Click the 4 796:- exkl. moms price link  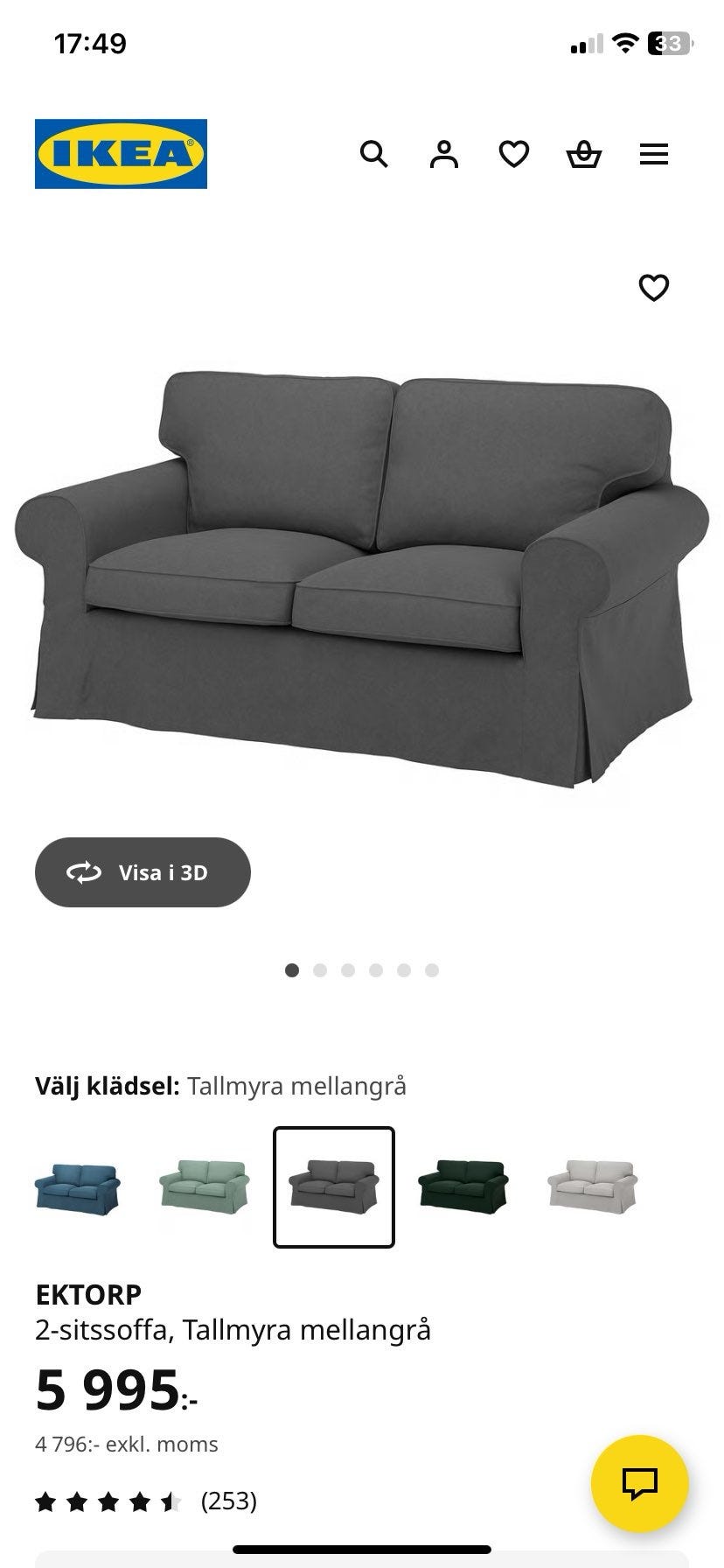click(x=125, y=1445)
